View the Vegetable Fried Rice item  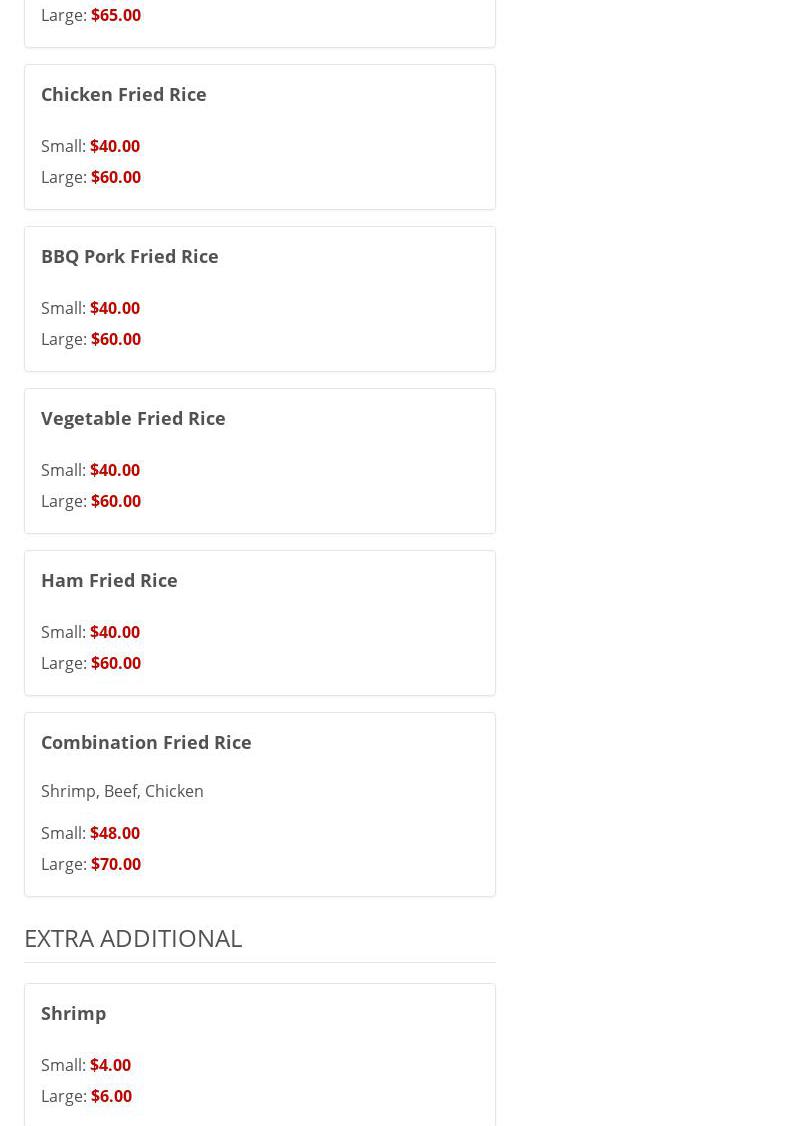pos(259,461)
